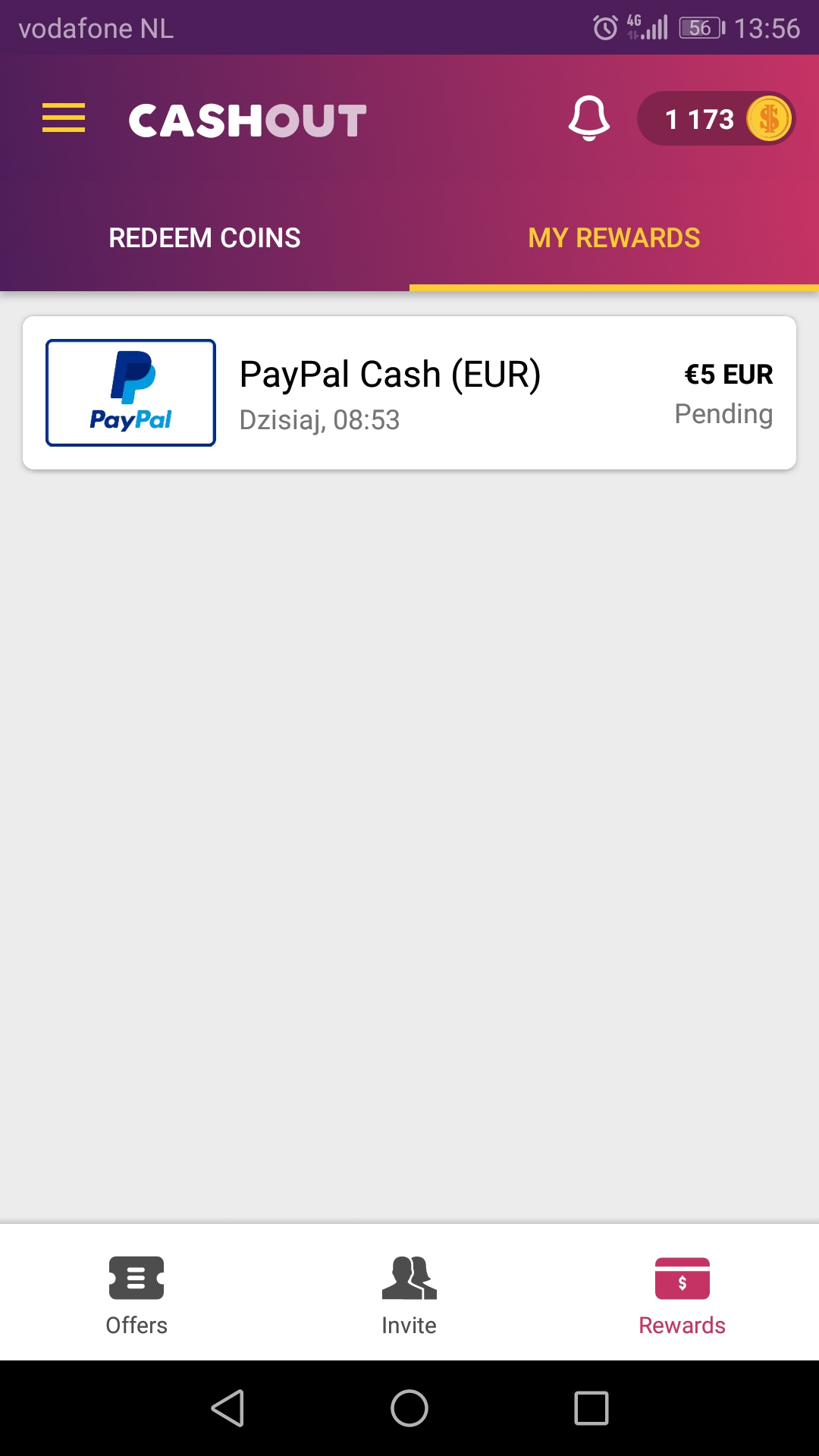The width and height of the screenshot is (819, 1456).
Task: Open recent apps with the square button
Action: tap(591, 1408)
